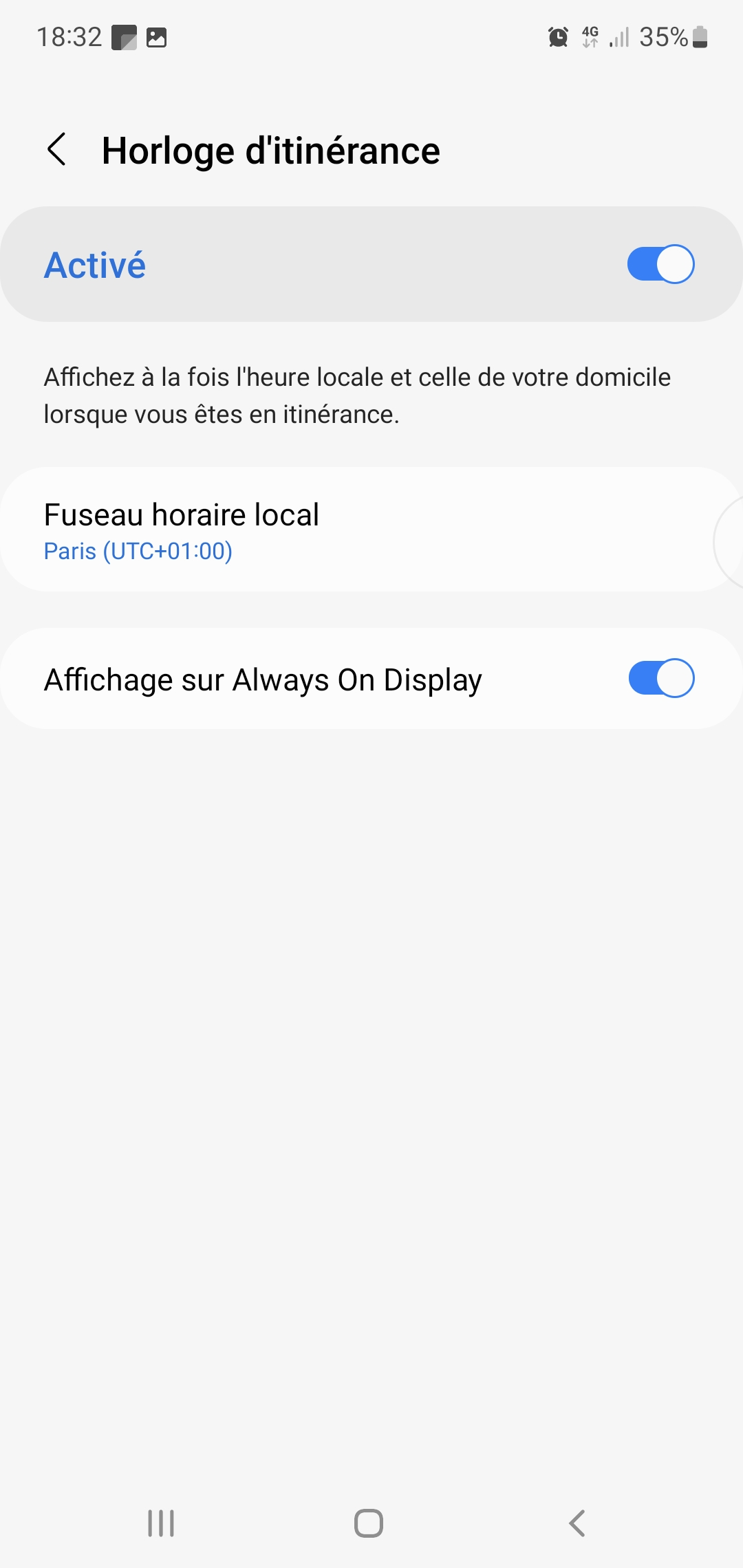Select the Horloge d'itinérance title

click(x=270, y=149)
